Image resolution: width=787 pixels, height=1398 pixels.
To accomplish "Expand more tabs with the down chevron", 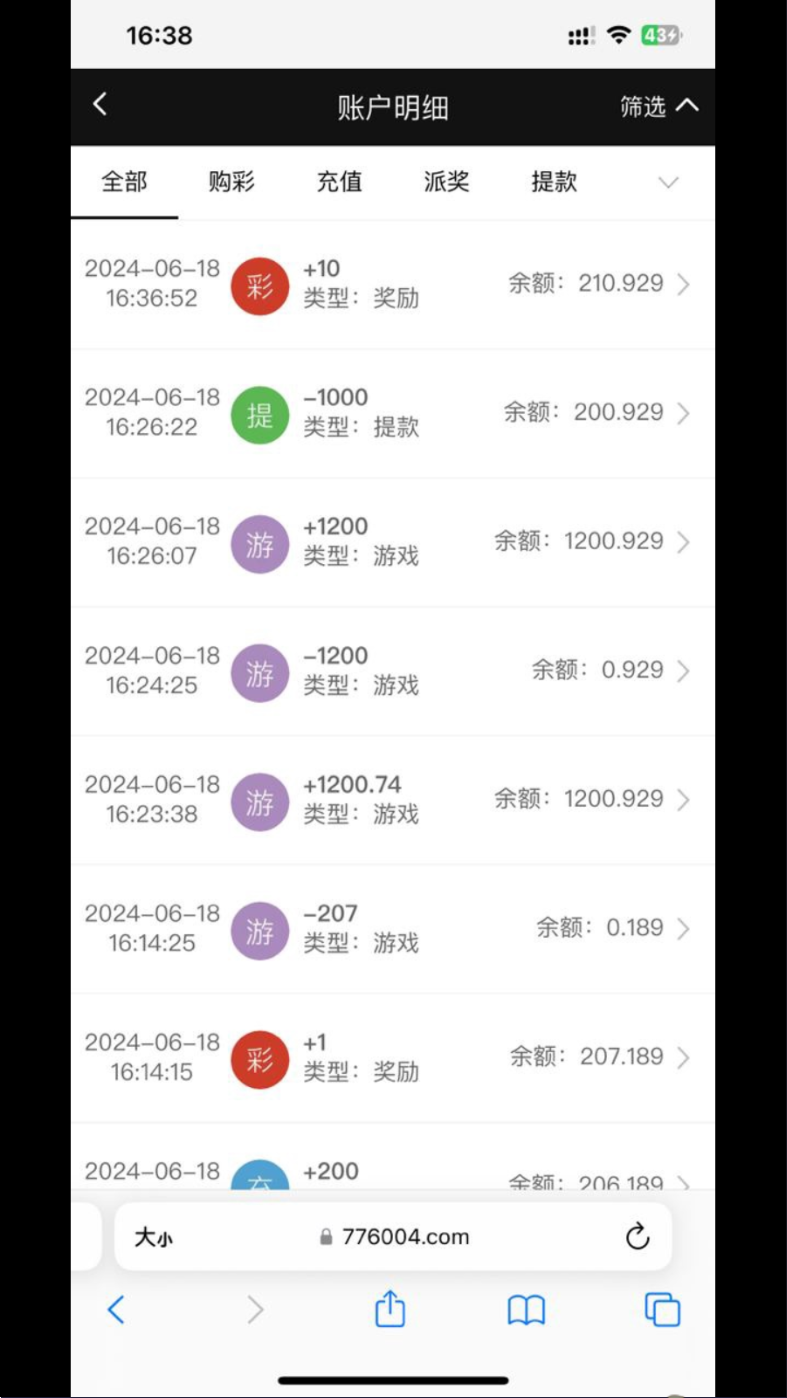I will (668, 182).
